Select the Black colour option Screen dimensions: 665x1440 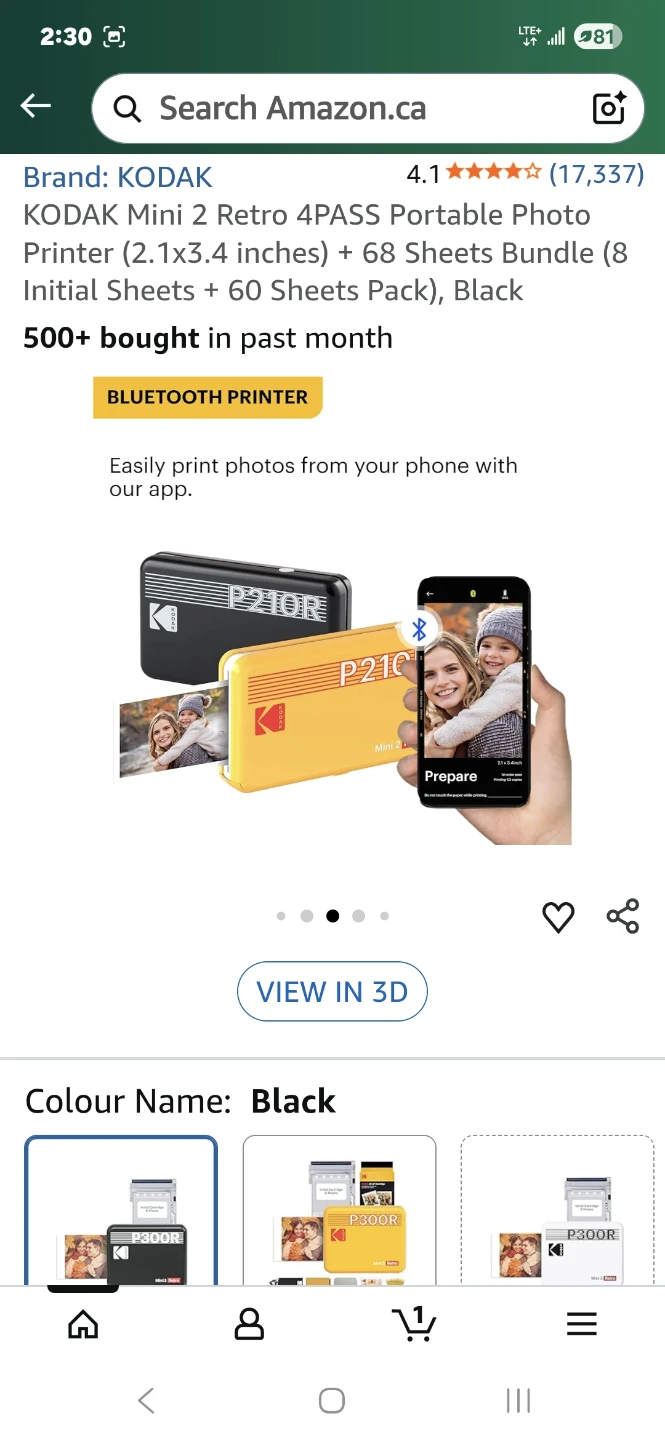121,1210
